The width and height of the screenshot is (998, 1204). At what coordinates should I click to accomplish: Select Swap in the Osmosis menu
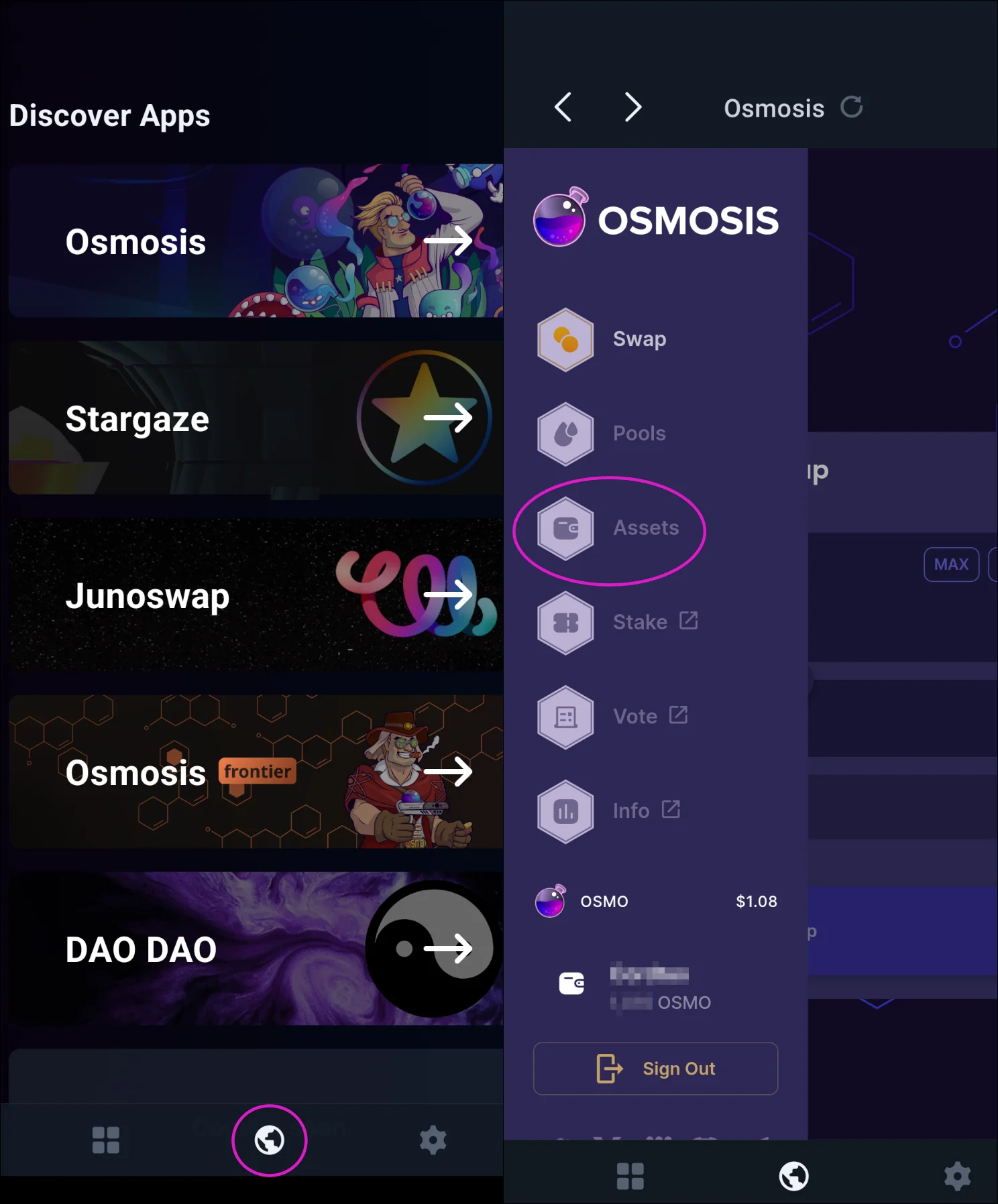tap(602, 340)
